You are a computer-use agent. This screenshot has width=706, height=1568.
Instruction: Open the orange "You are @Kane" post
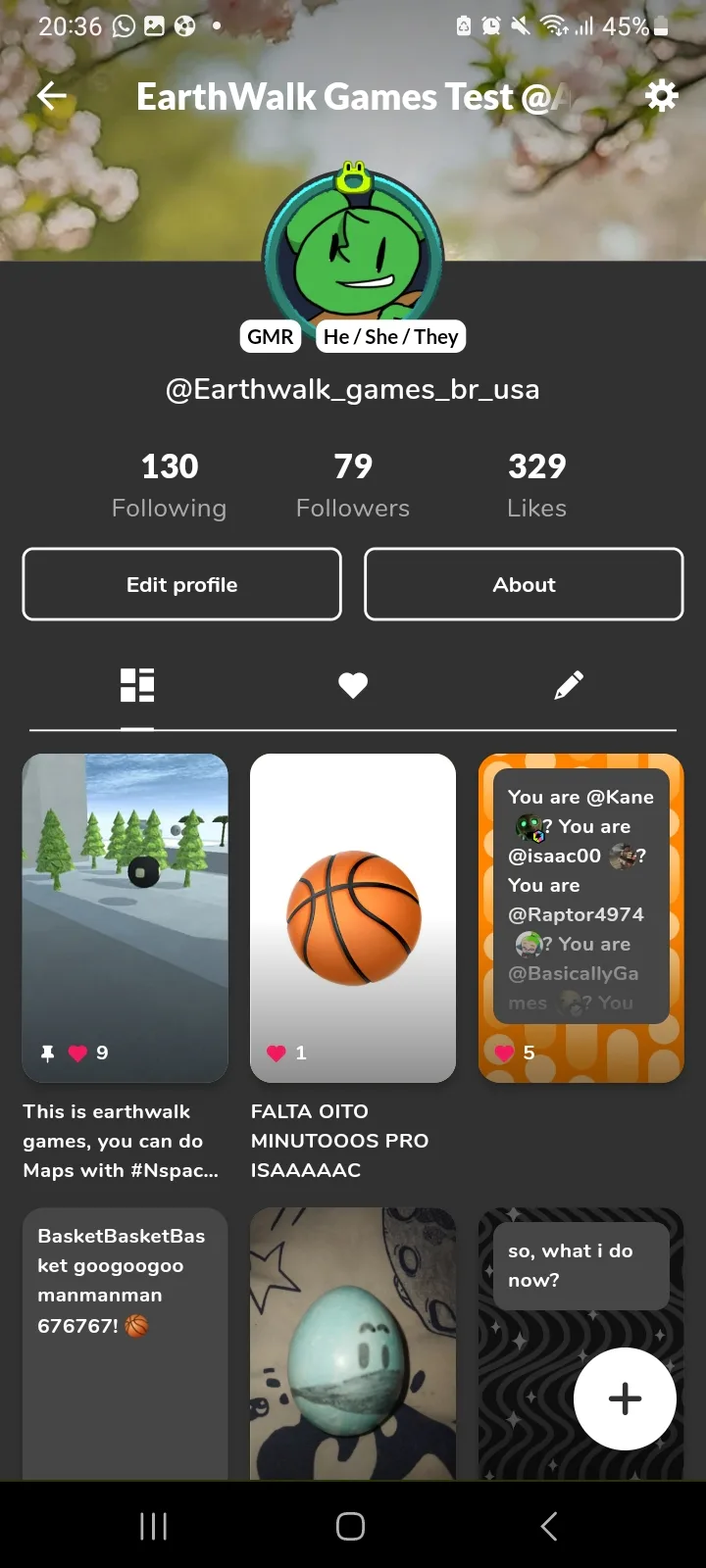[580, 917]
